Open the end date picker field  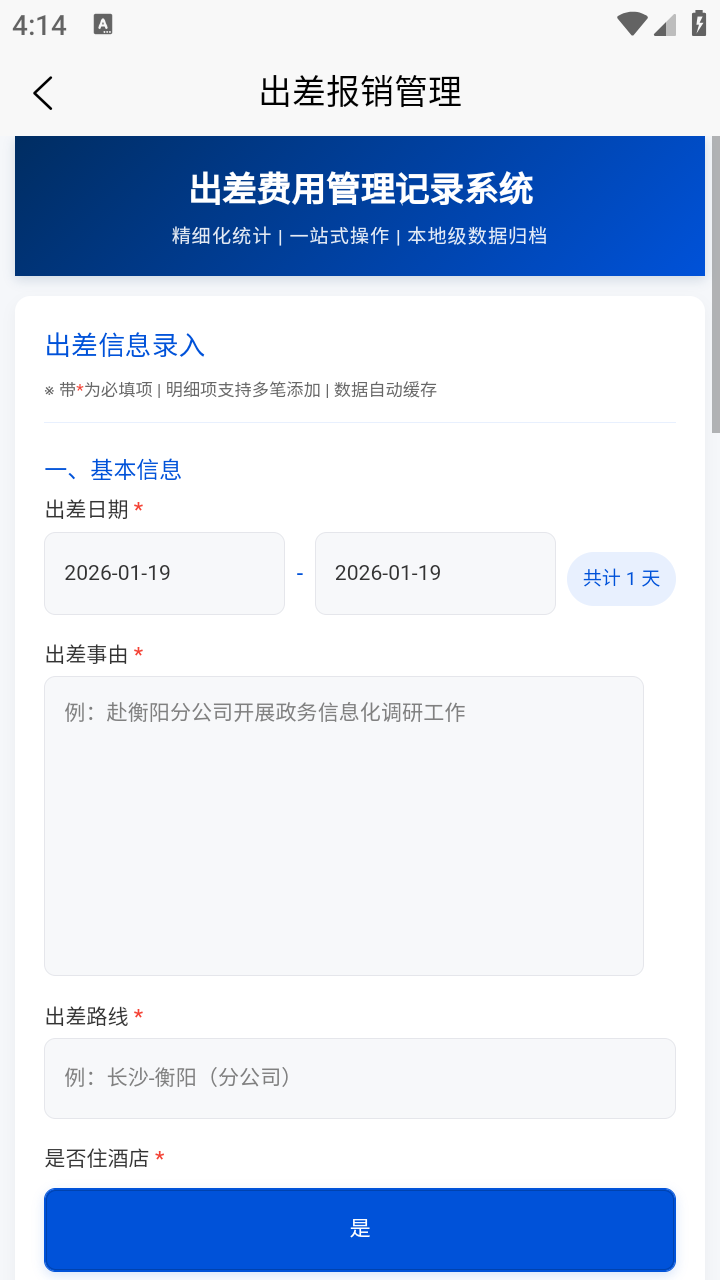(435, 573)
